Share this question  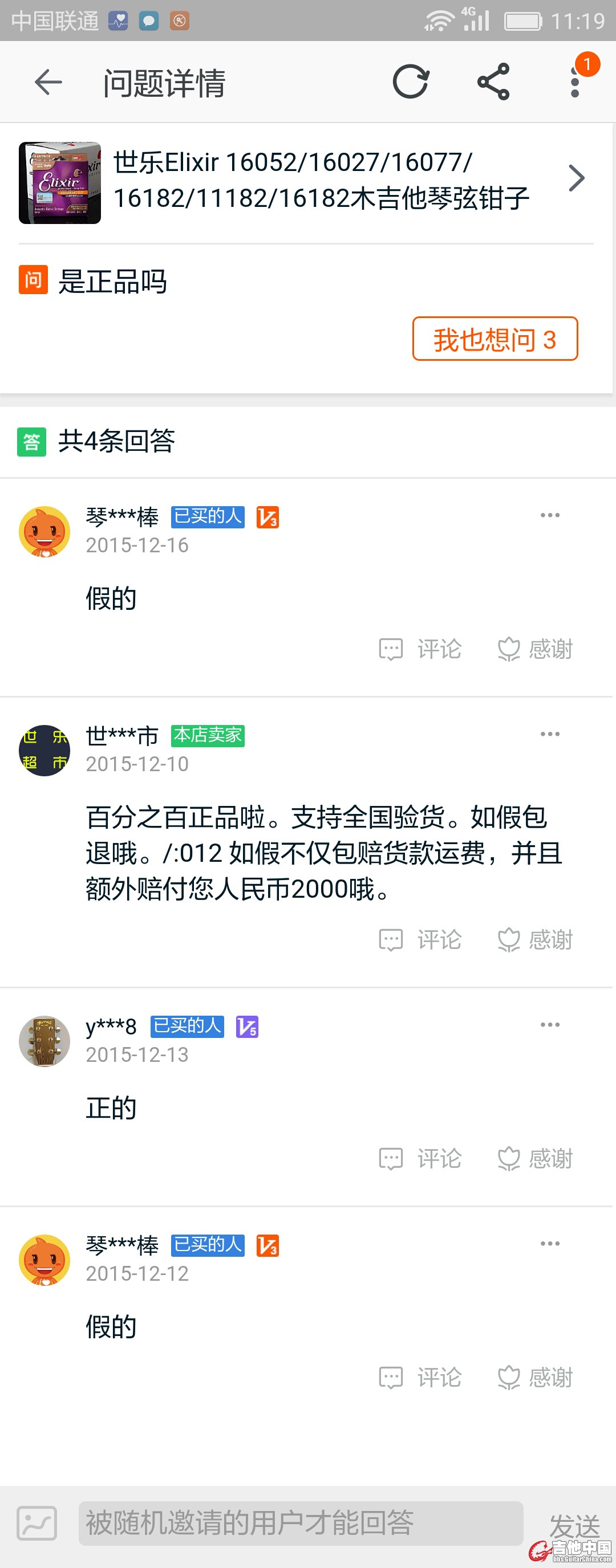tap(493, 82)
